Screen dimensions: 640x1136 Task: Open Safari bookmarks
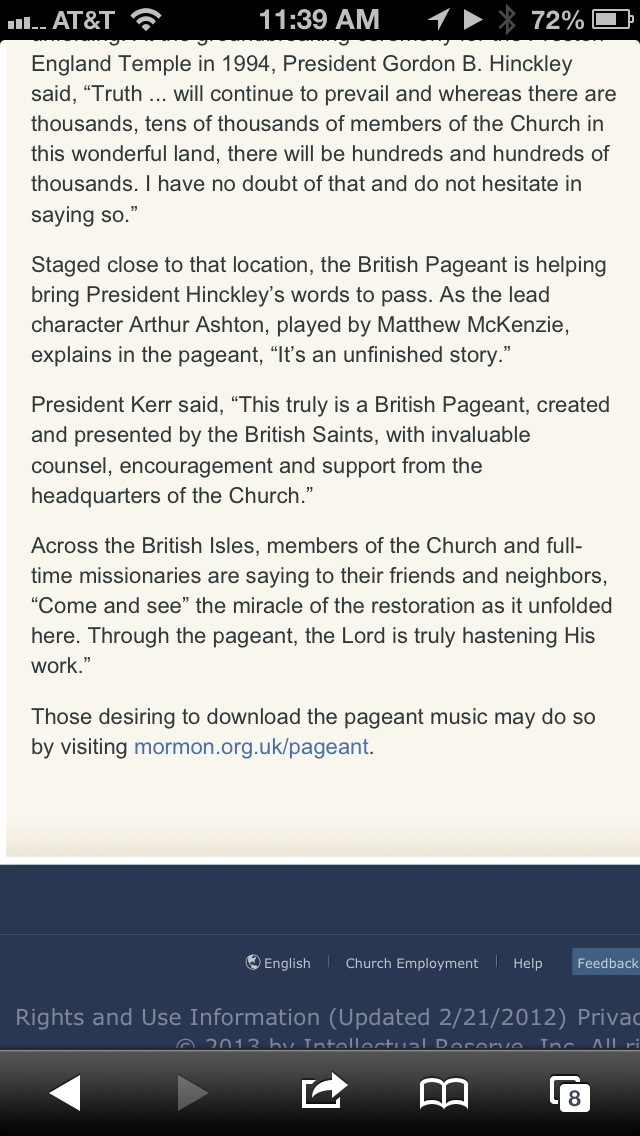444,1093
